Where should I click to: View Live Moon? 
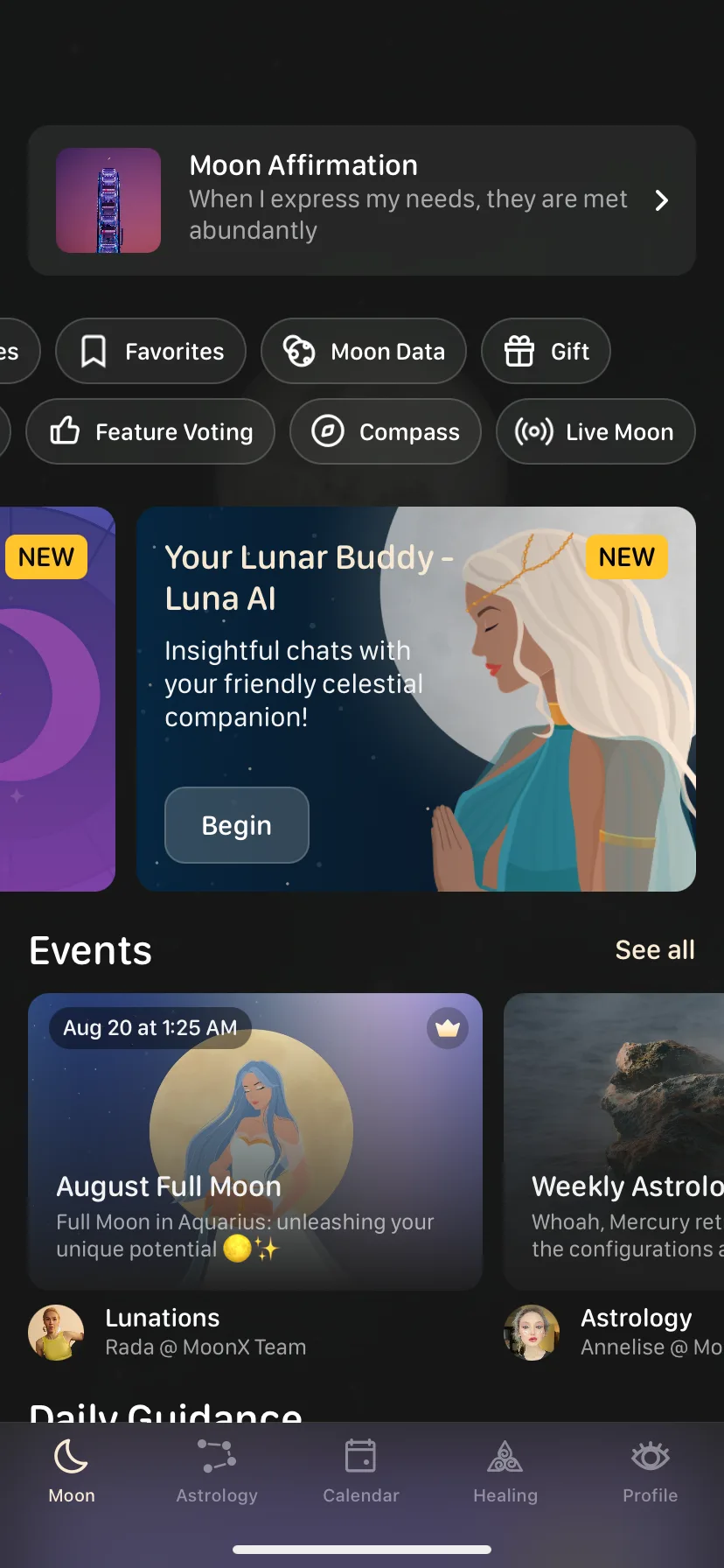coord(595,431)
